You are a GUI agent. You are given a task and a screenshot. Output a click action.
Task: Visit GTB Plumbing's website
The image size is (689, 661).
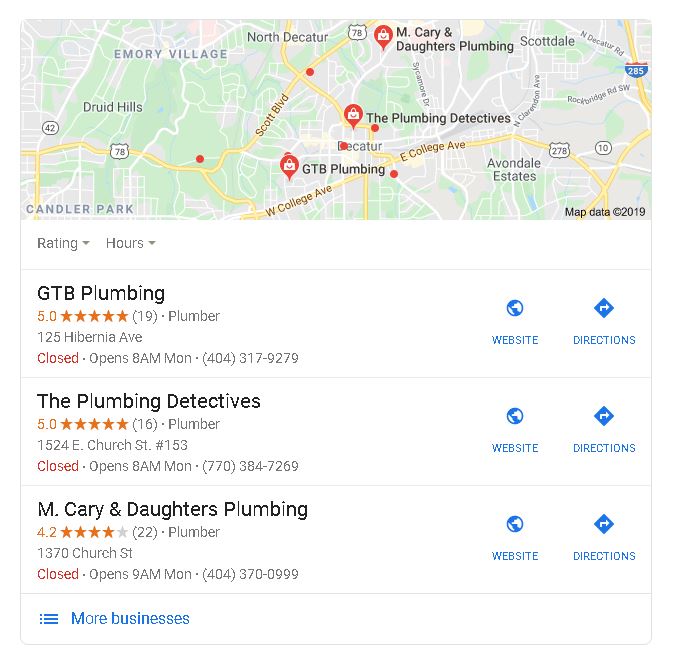point(515,321)
